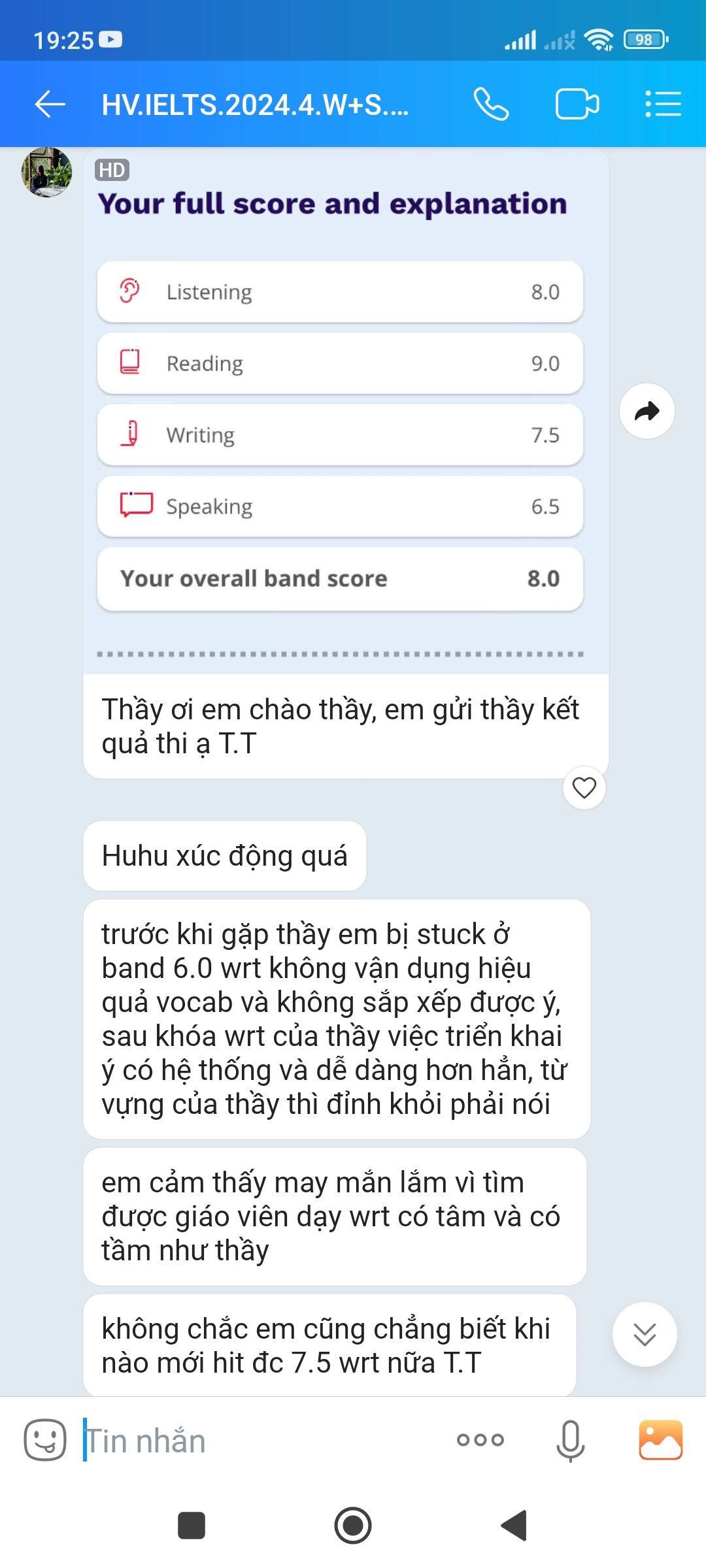Focus the Tin nhắn message field
706x1568 pixels.
pyautogui.click(x=261, y=1440)
